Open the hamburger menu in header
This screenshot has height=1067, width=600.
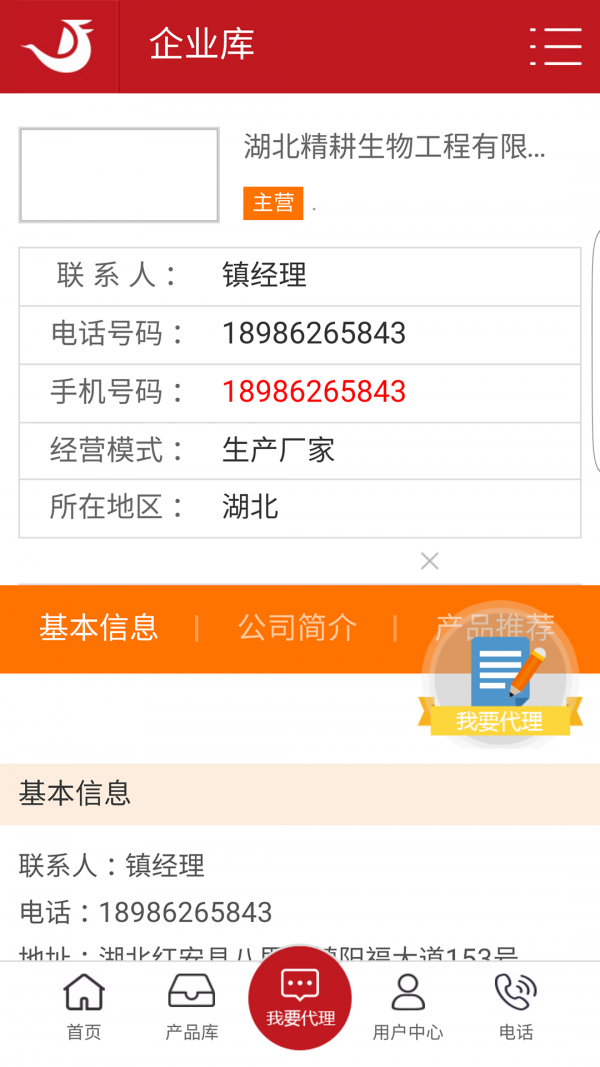coord(556,46)
